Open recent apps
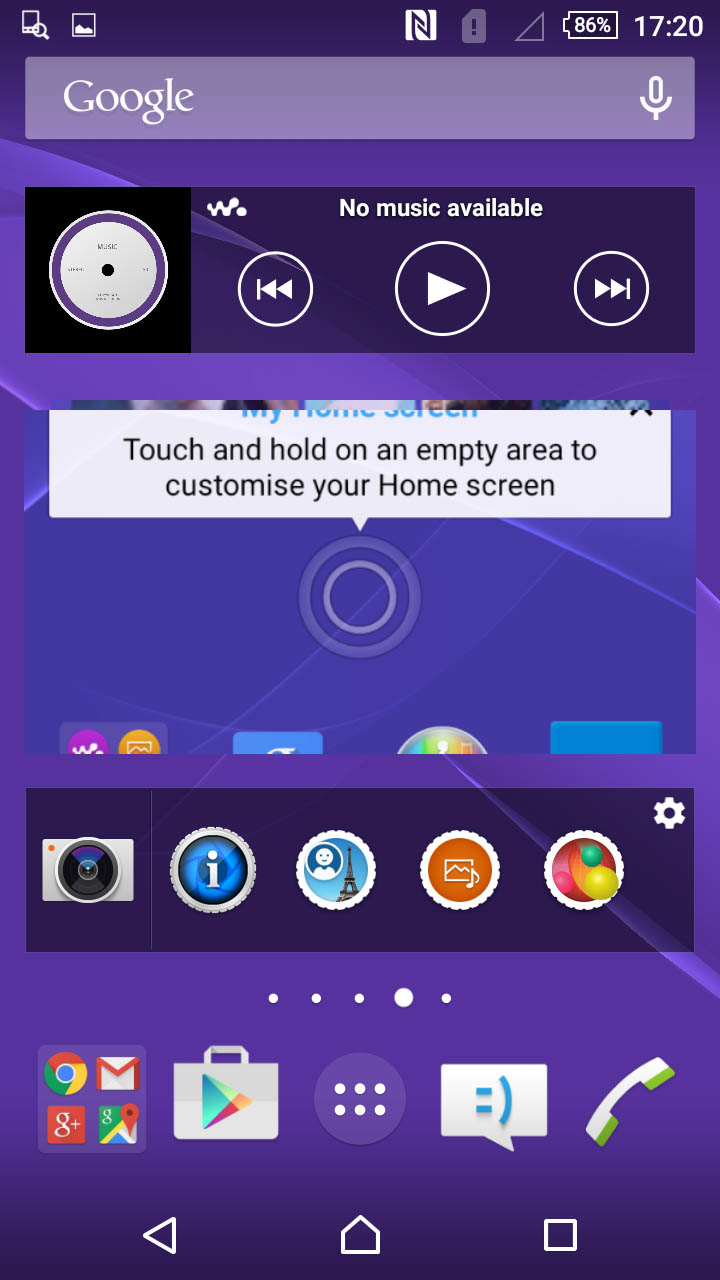The height and width of the screenshot is (1280, 720). click(560, 1235)
